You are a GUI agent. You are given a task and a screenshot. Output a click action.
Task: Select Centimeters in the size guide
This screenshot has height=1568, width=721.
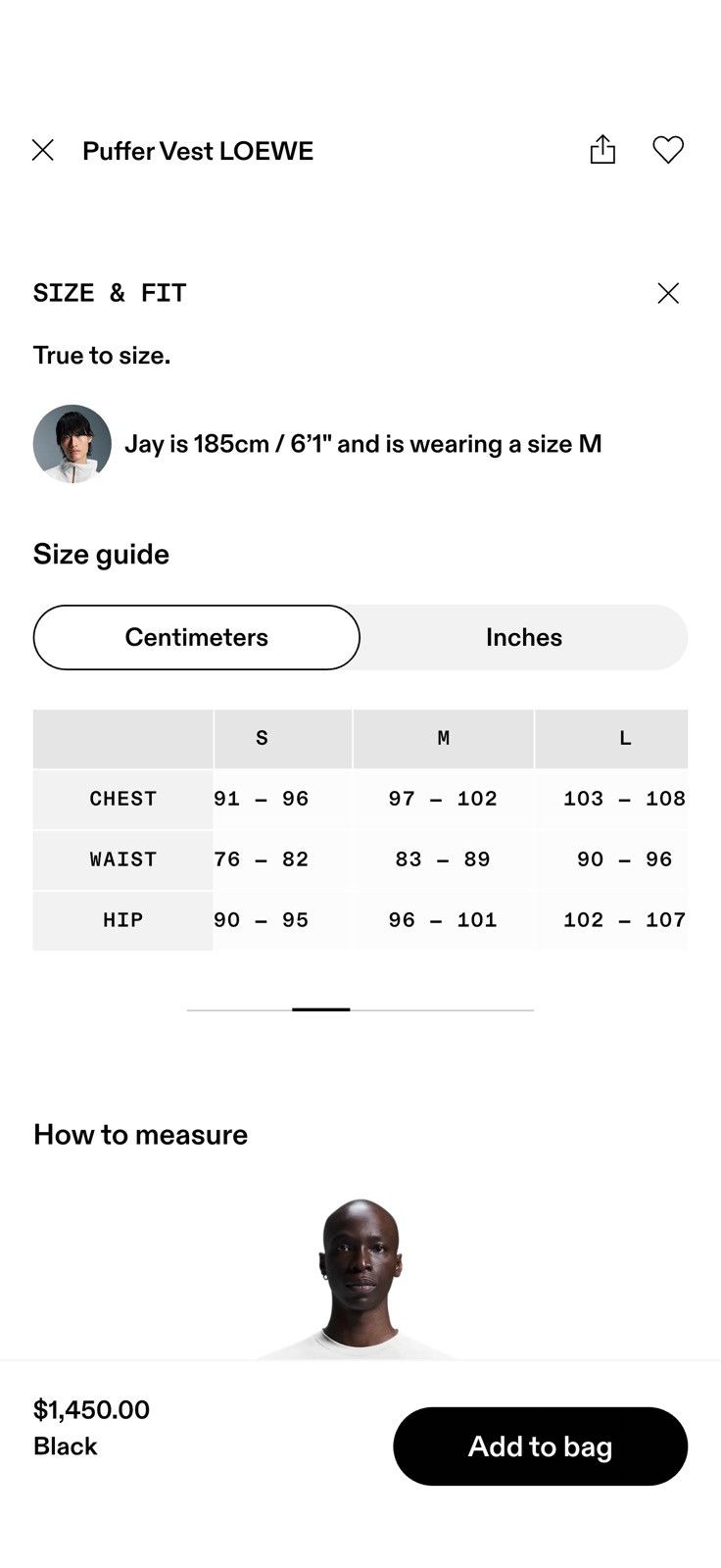click(x=197, y=637)
